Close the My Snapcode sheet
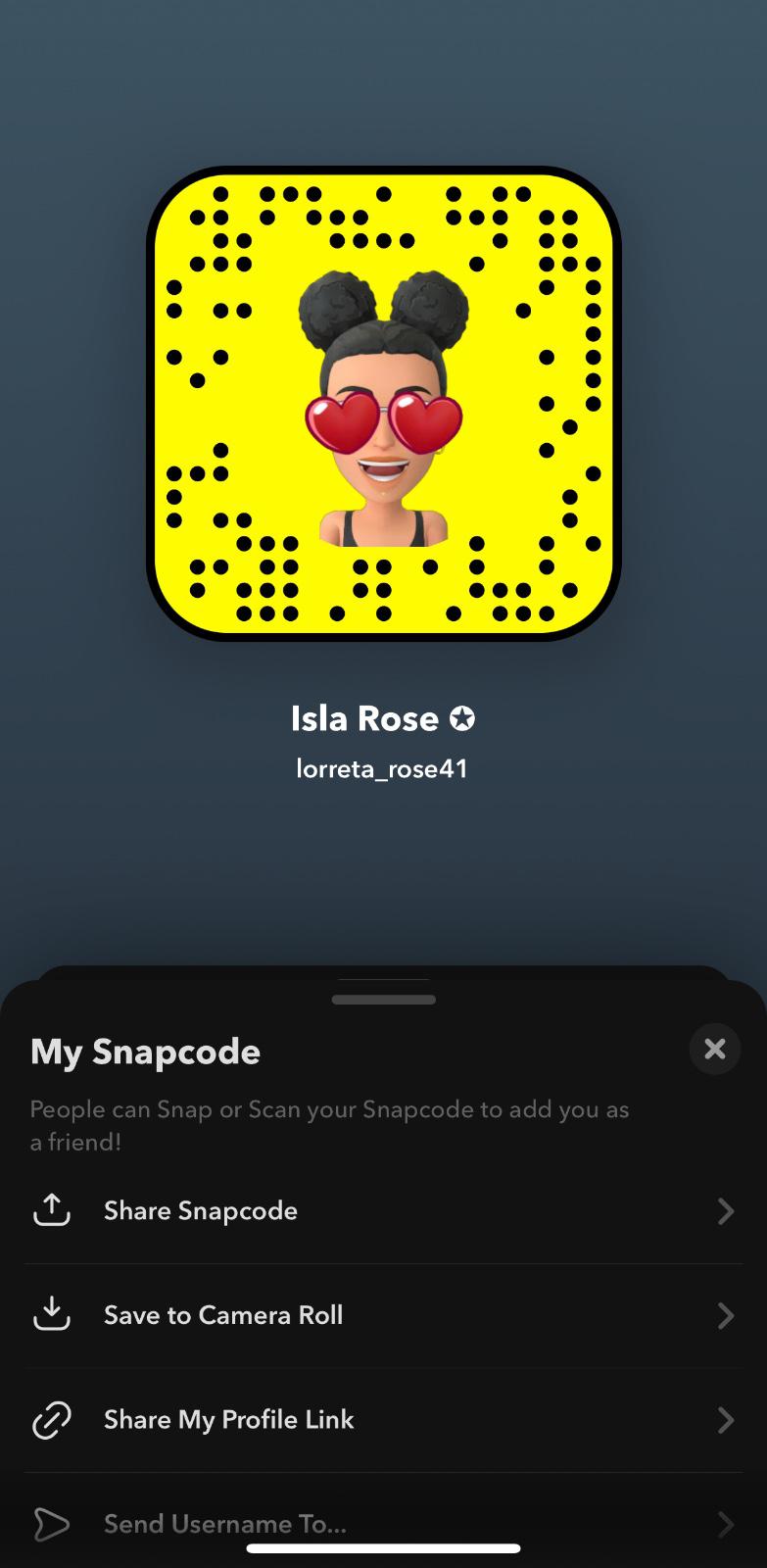 pyautogui.click(x=715, y=1049)
